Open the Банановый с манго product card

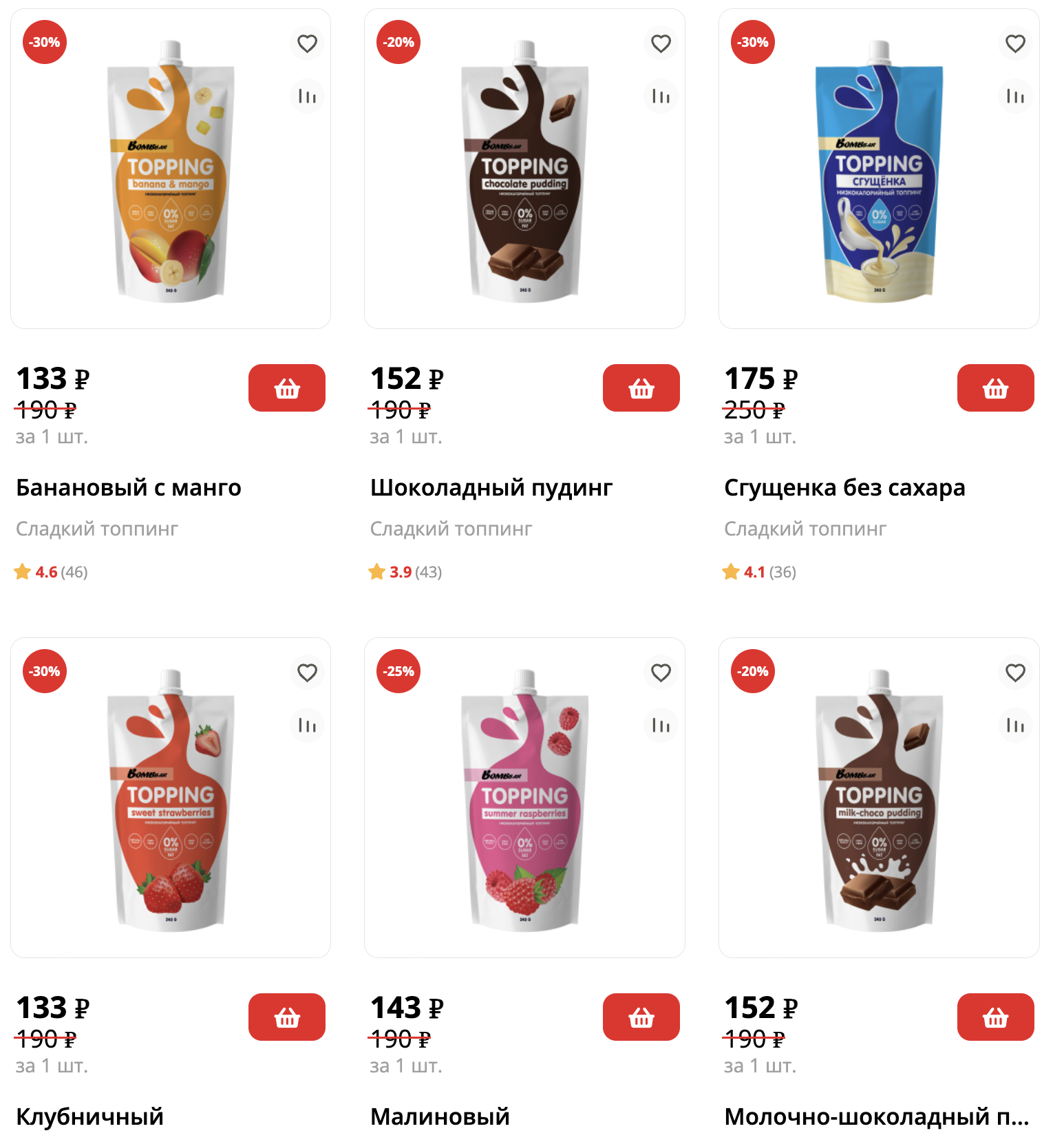coord(128,487)
